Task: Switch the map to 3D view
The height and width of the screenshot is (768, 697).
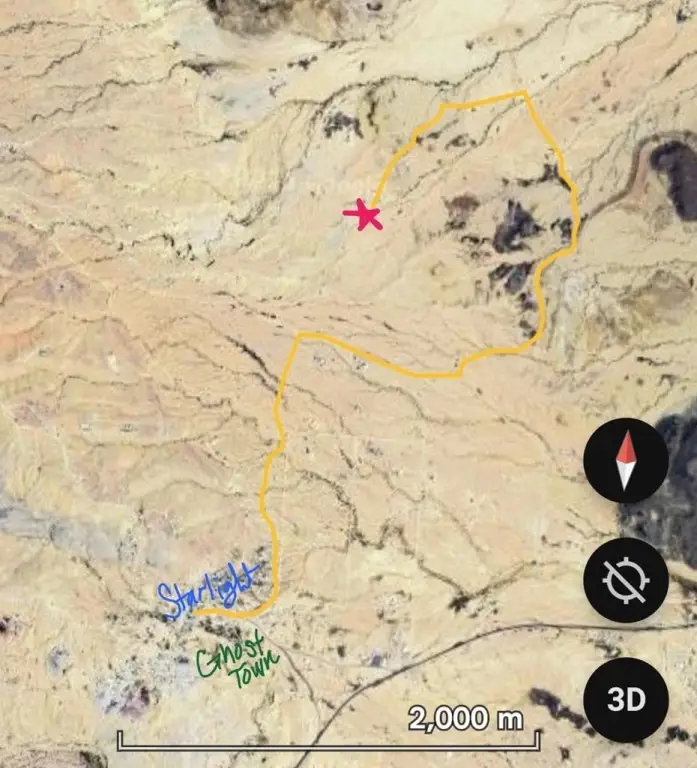Action: pyautogui.click(x=626, y=699)
